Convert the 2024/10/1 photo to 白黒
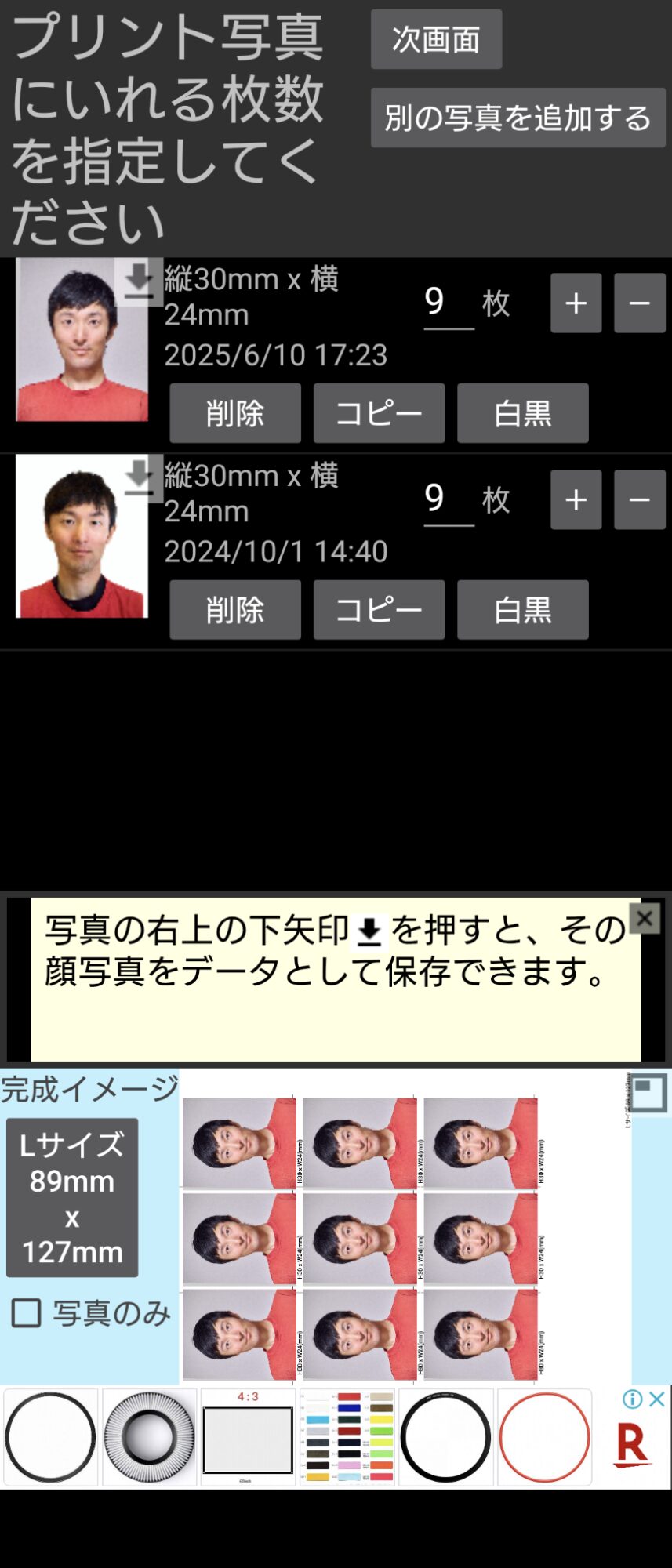Screen dimensions: 672x1568 tap(522, 610)
